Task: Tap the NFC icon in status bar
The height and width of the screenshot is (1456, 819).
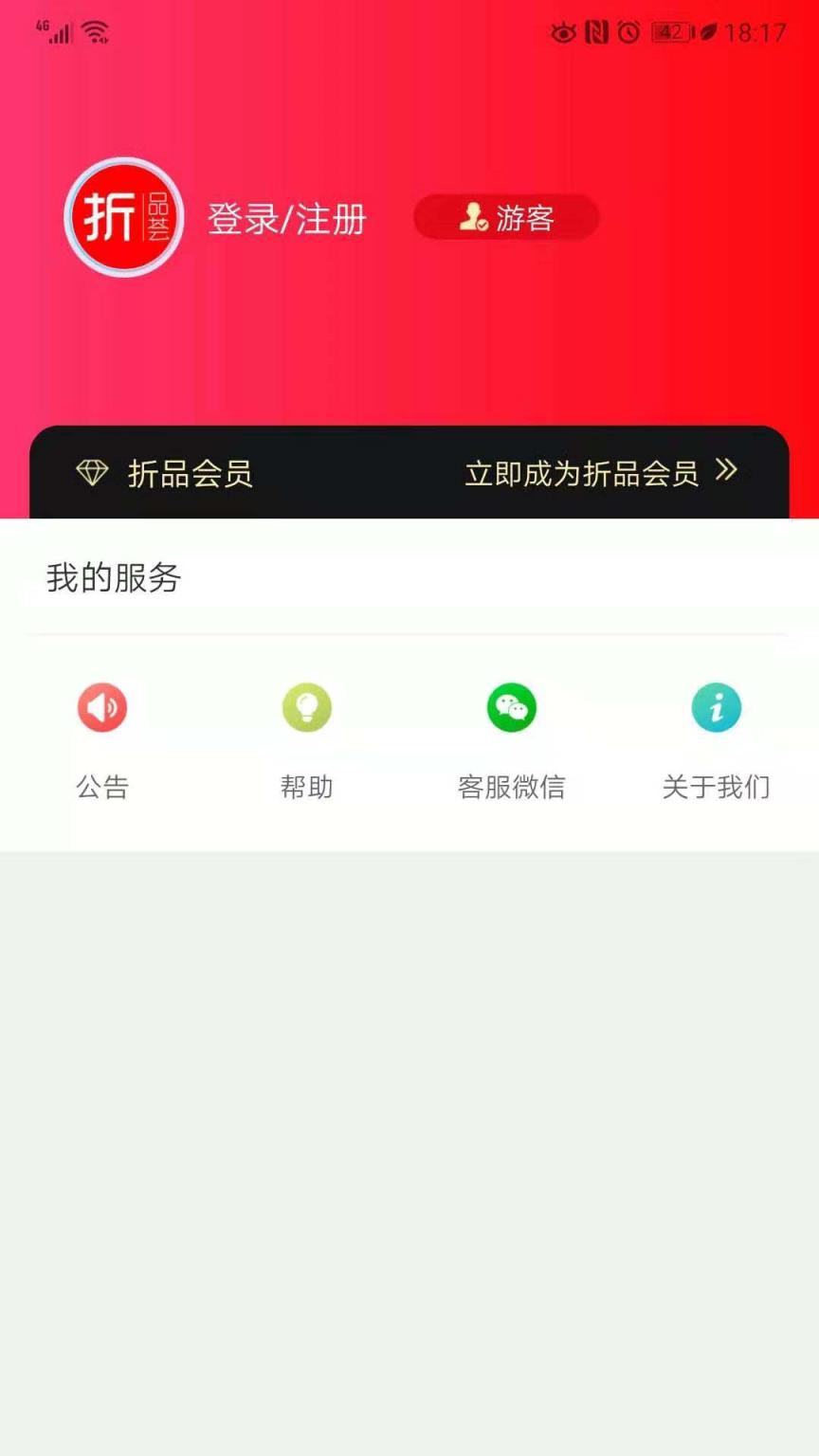Action: (594, 33)
